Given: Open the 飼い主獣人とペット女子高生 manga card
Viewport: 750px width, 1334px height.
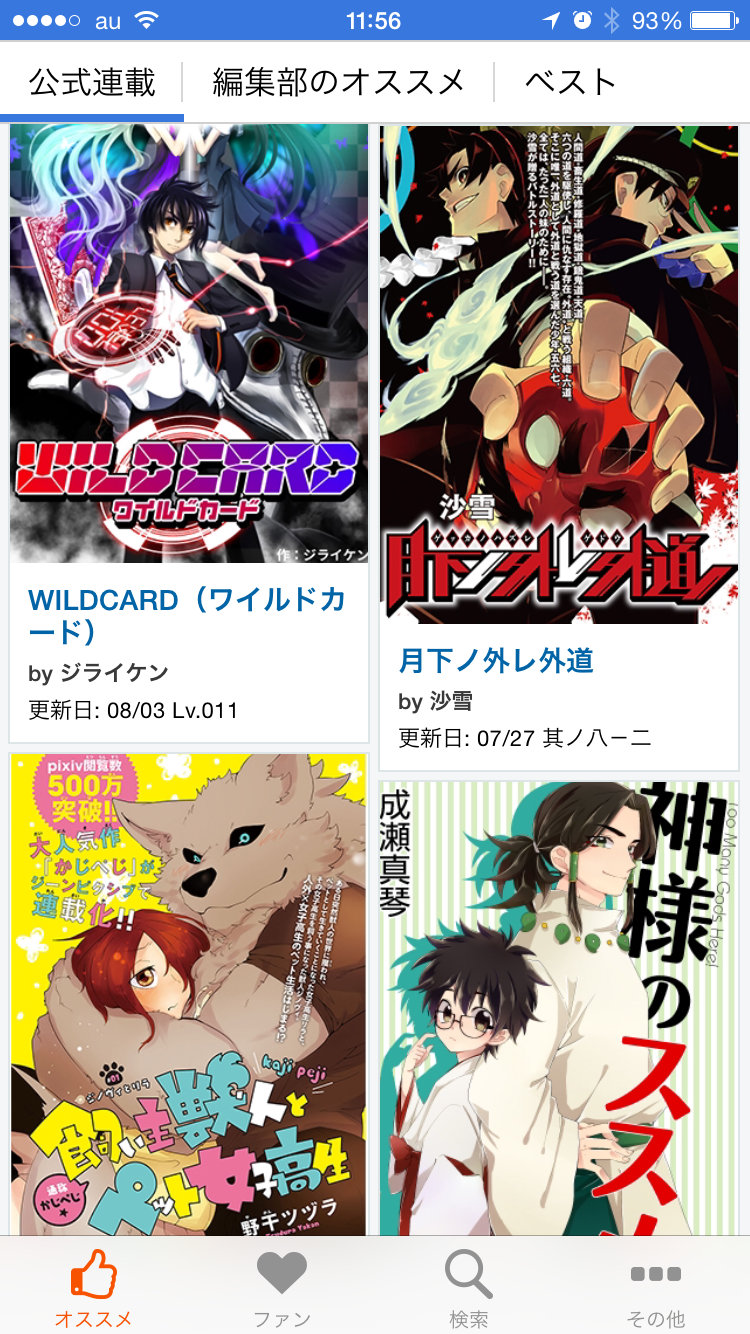Looking at the screenshot, I should point(189,995).
